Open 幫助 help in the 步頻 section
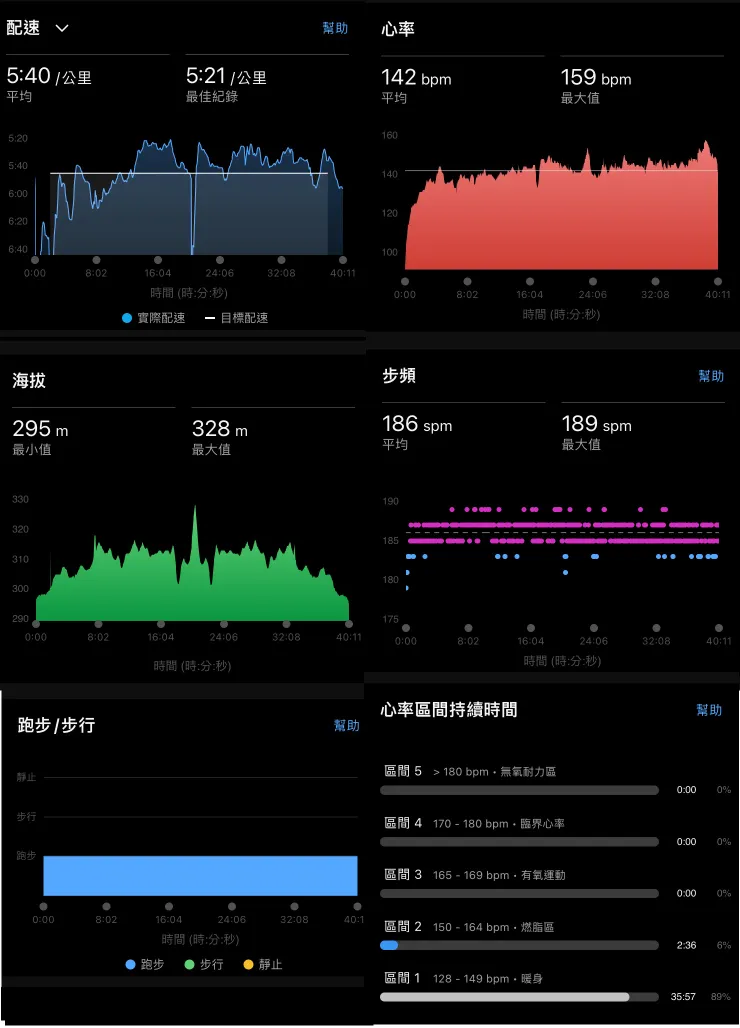The image size is (740, 1028). [710, 376]
